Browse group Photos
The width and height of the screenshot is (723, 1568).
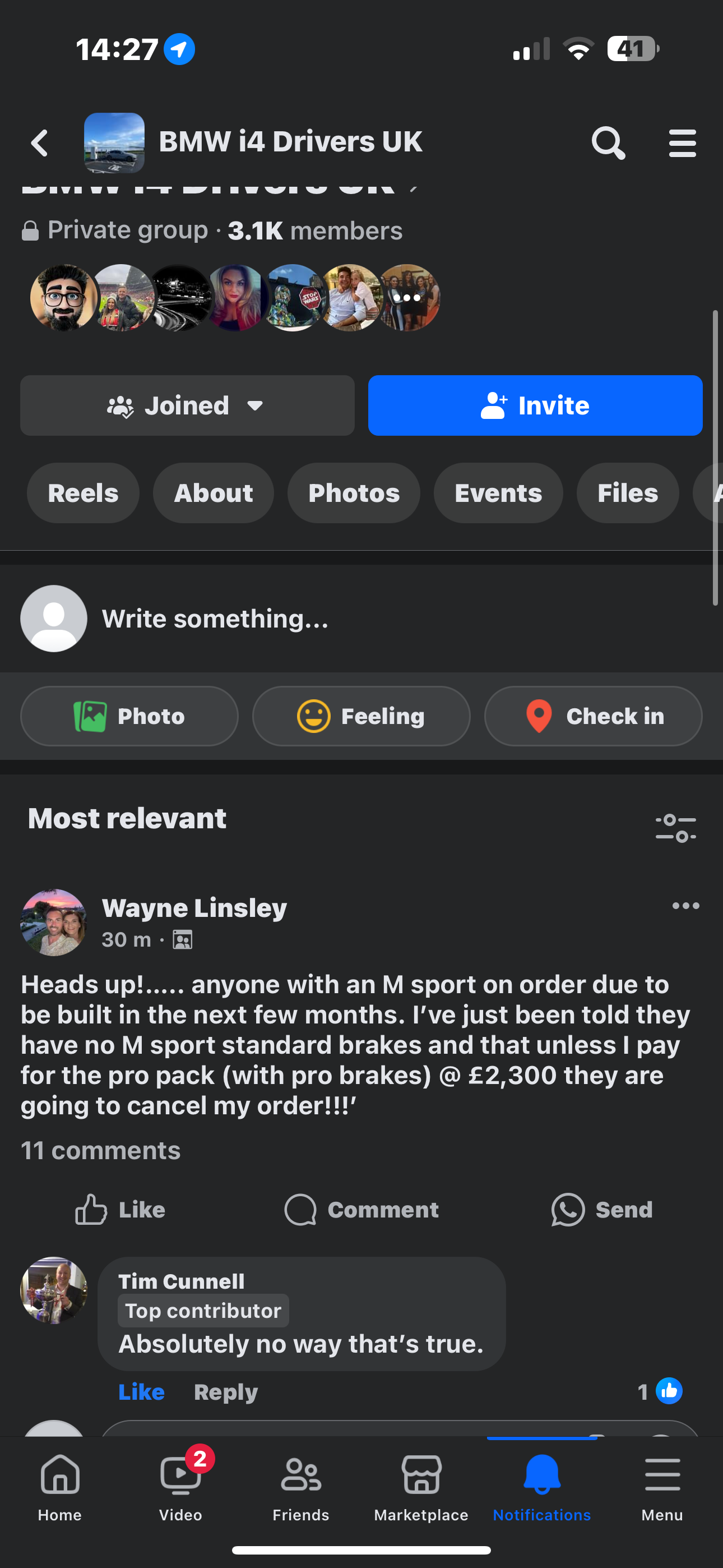click(x=354, y=493)
